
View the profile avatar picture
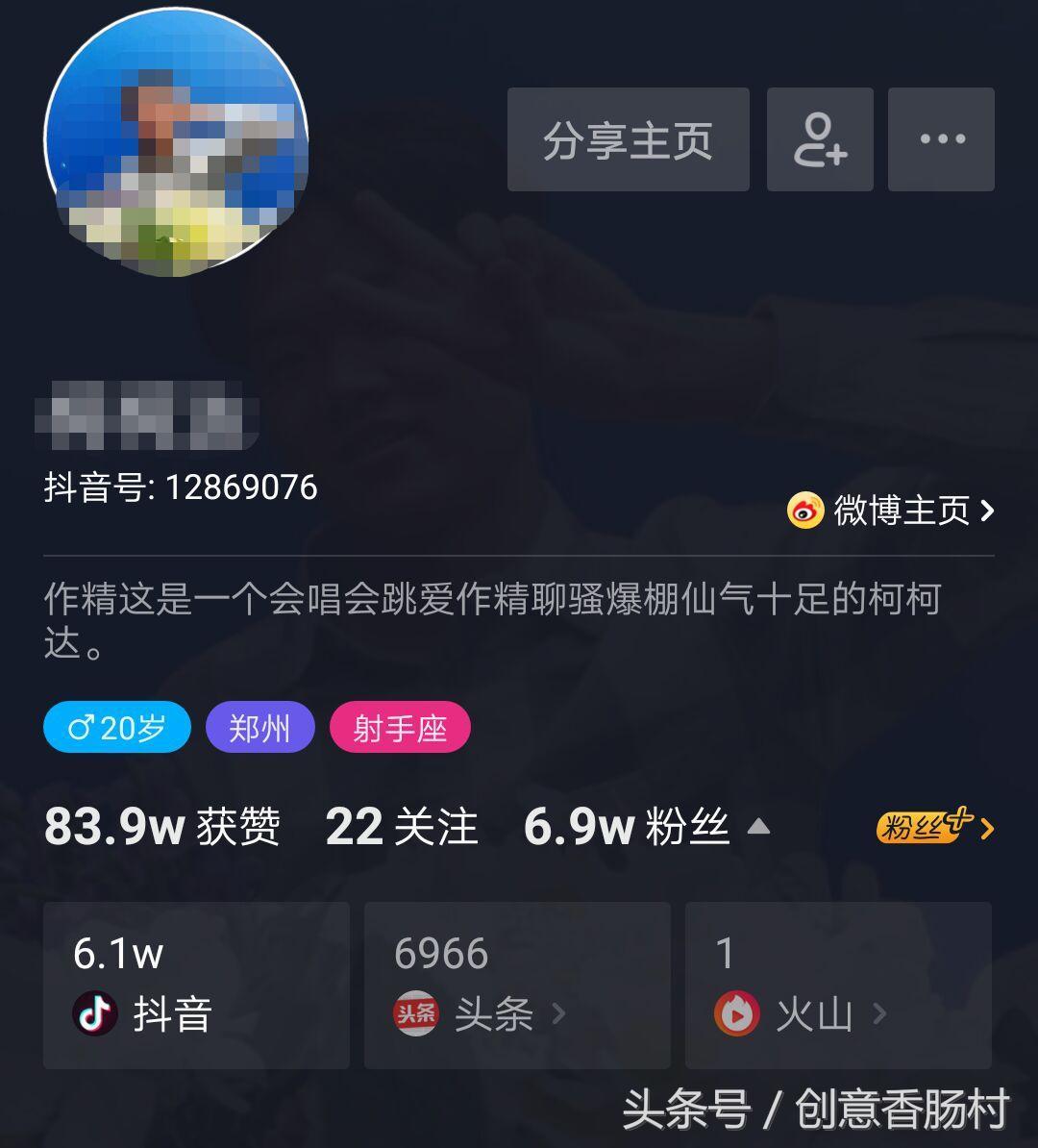click(176, 142)
